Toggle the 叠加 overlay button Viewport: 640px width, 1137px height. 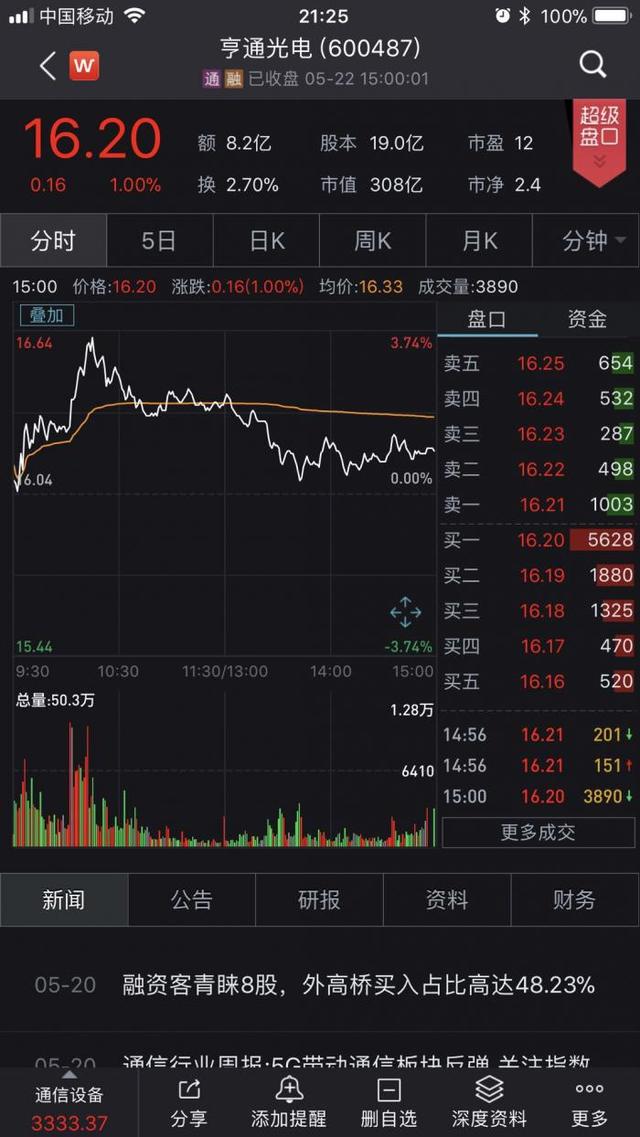click(46, 316)
